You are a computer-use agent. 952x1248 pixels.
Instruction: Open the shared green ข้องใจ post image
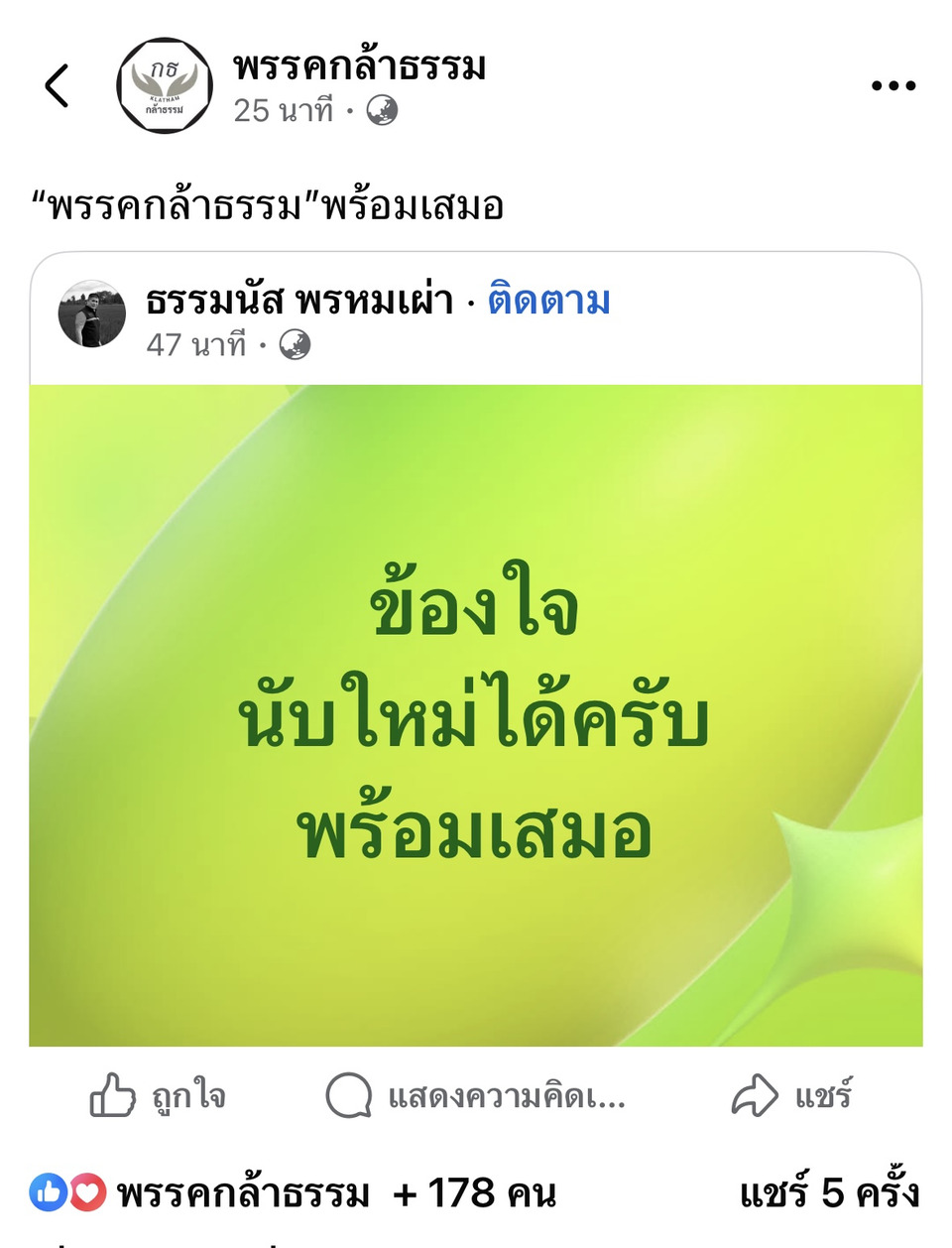click(476, 714)
